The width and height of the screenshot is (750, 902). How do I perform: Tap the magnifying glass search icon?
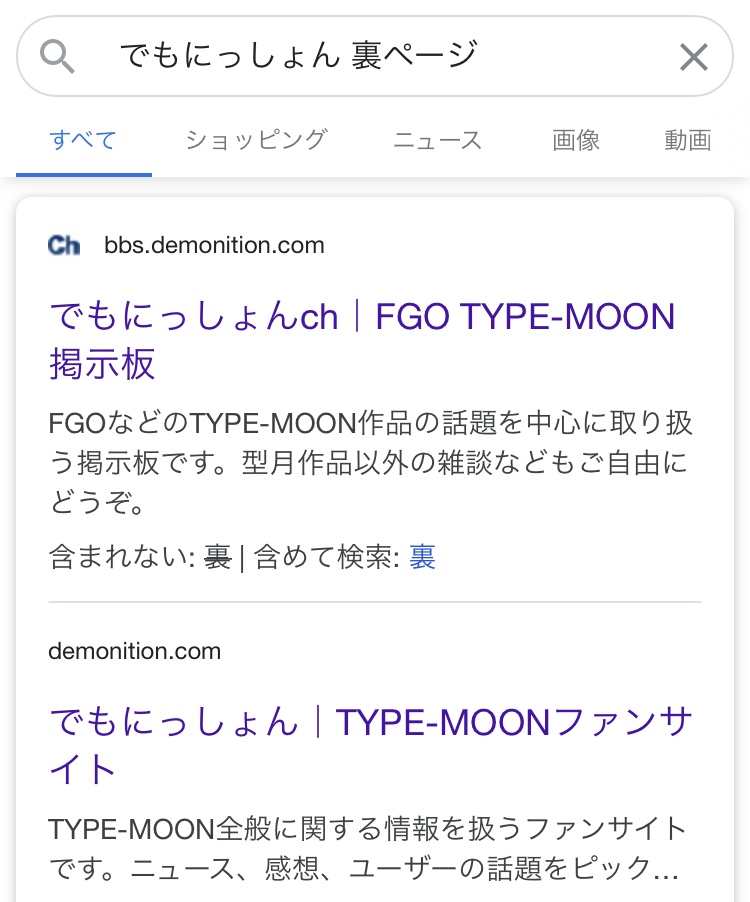pos(58,57)
